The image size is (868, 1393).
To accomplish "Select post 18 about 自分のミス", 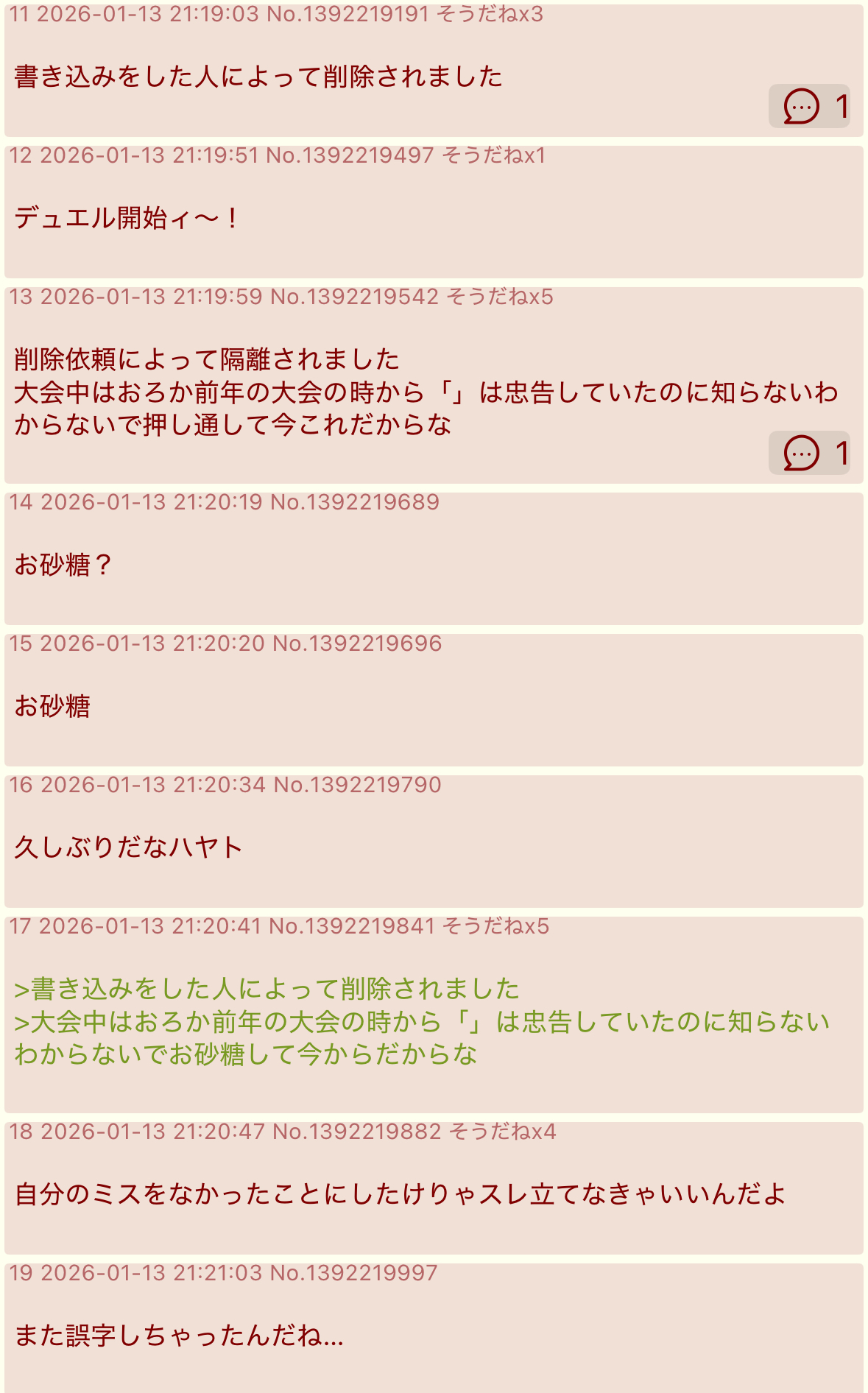I will pyautogui.click(x=400, y=1193).
